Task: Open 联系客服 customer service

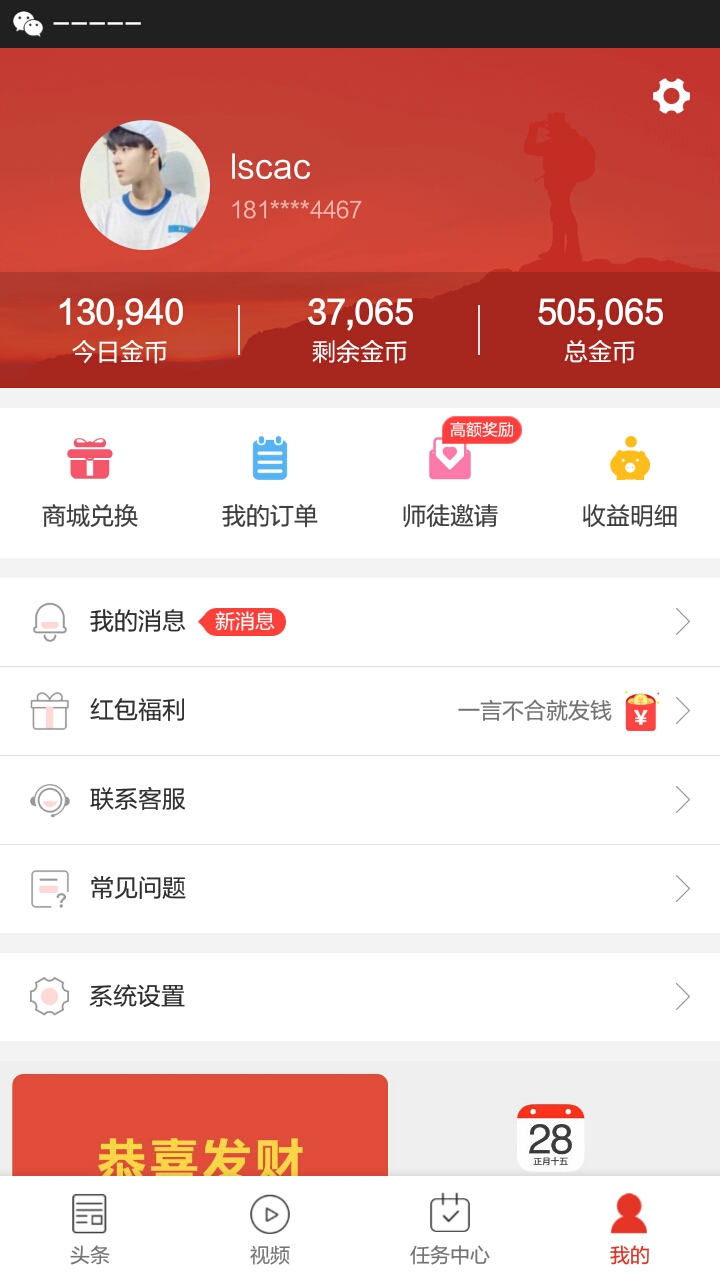Action: (x=360, y=800)
